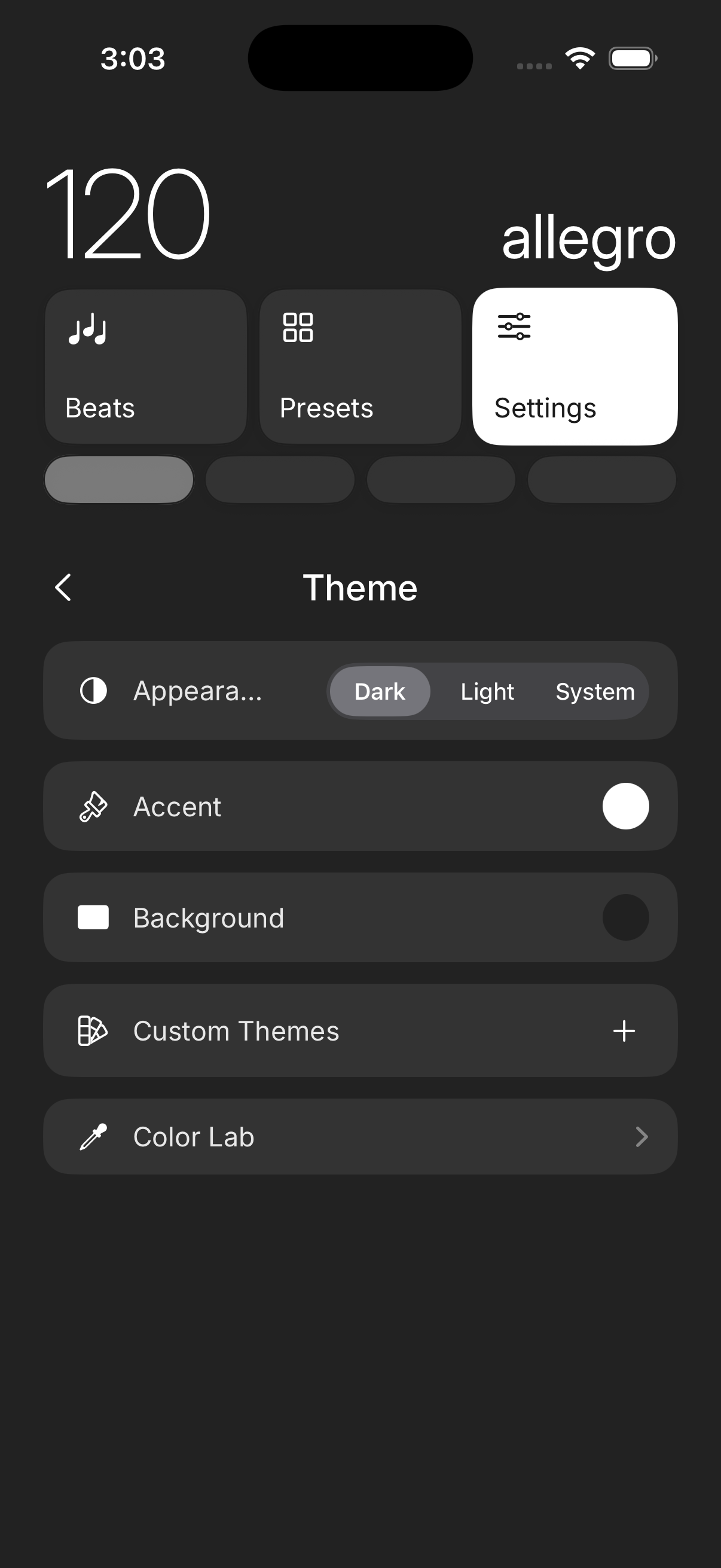This screenshot has width=721, height=1568.
Task: Select the Accent paintbrush icon
Action: pyautogui.click(x=93, y=806)
